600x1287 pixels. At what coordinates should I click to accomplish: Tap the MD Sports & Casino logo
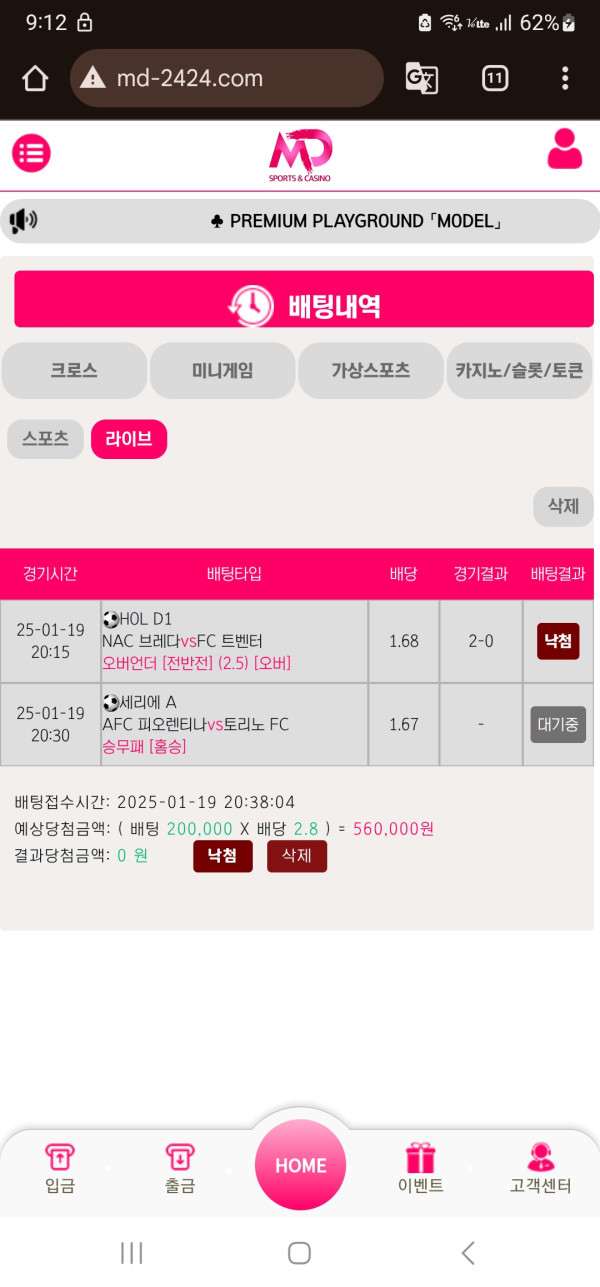(300, 155)
